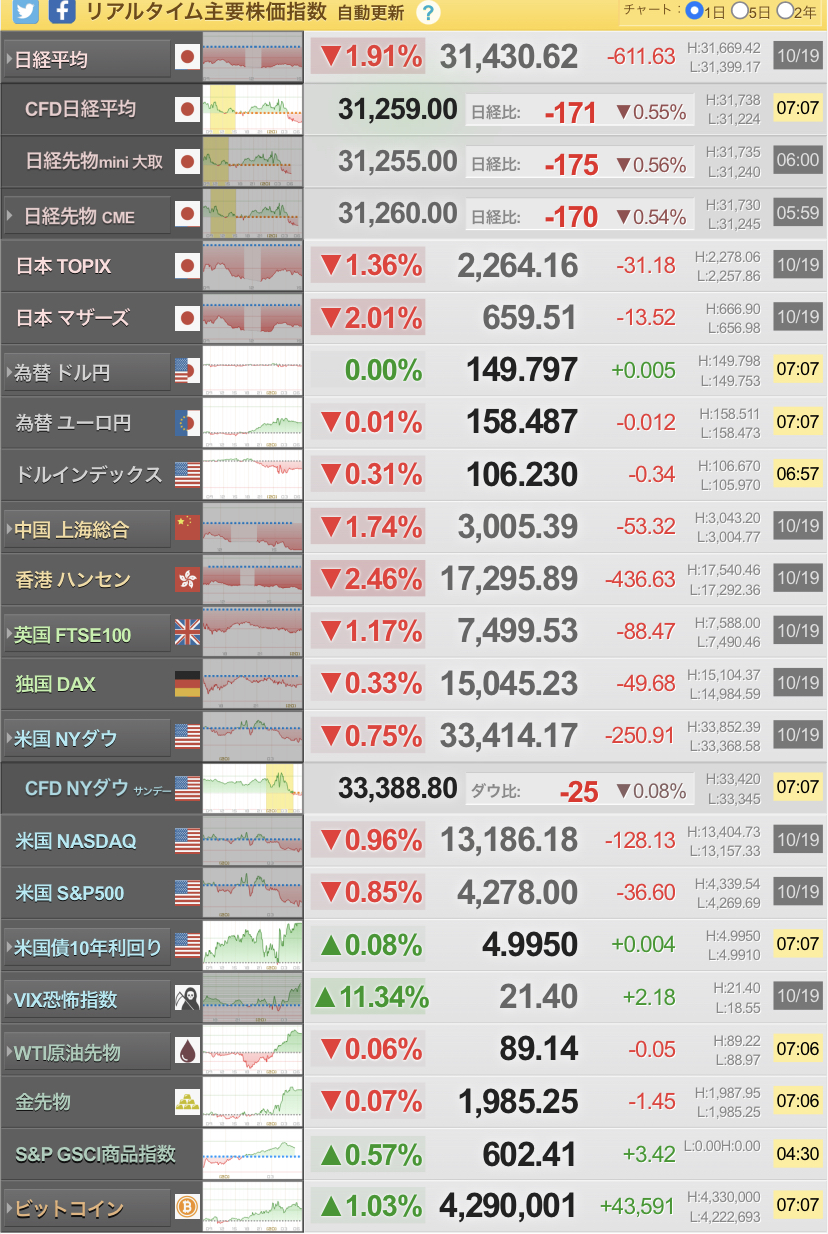Expand the 米国債10年利回り row
The width and height of the screenshot is (828, 1234).
(87, 947)
